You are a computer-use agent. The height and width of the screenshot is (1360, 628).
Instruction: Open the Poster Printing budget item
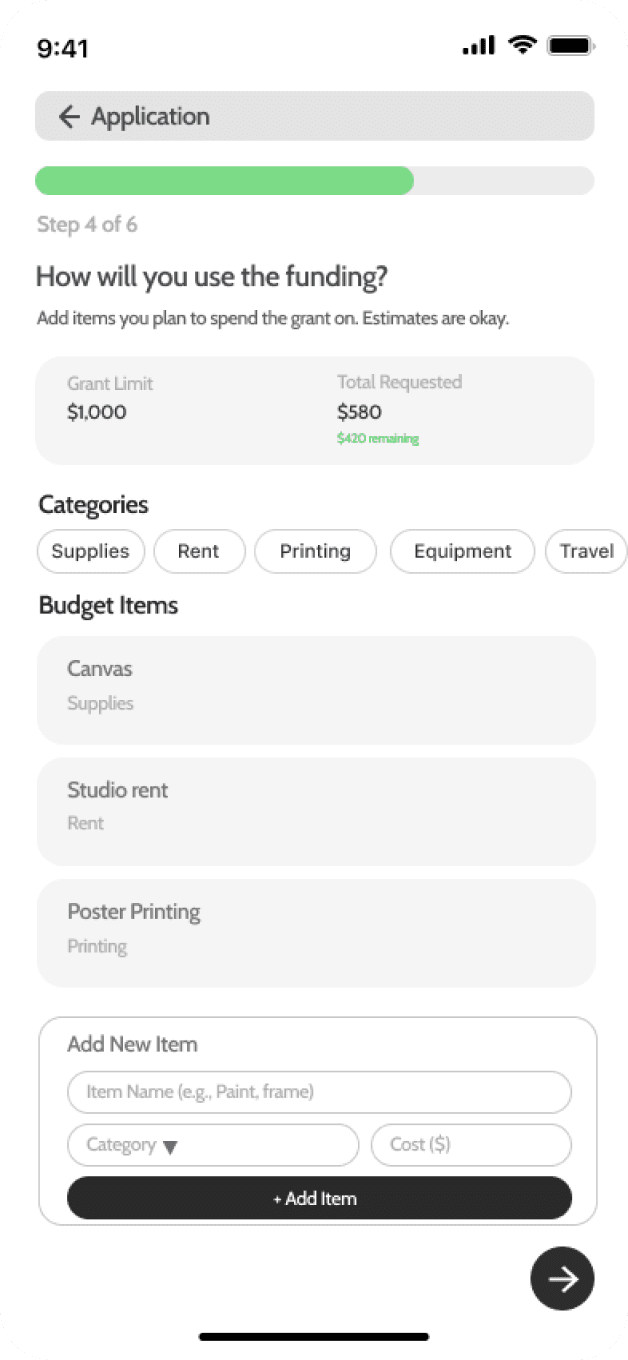pos(316,933)
